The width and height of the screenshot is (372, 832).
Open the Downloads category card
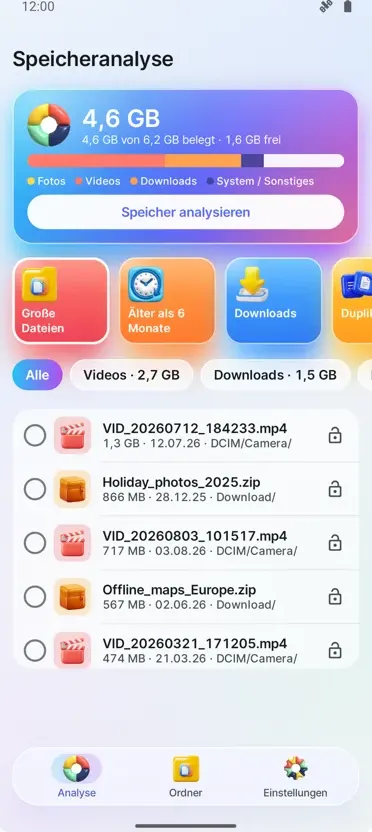click(x=274, y=301)
